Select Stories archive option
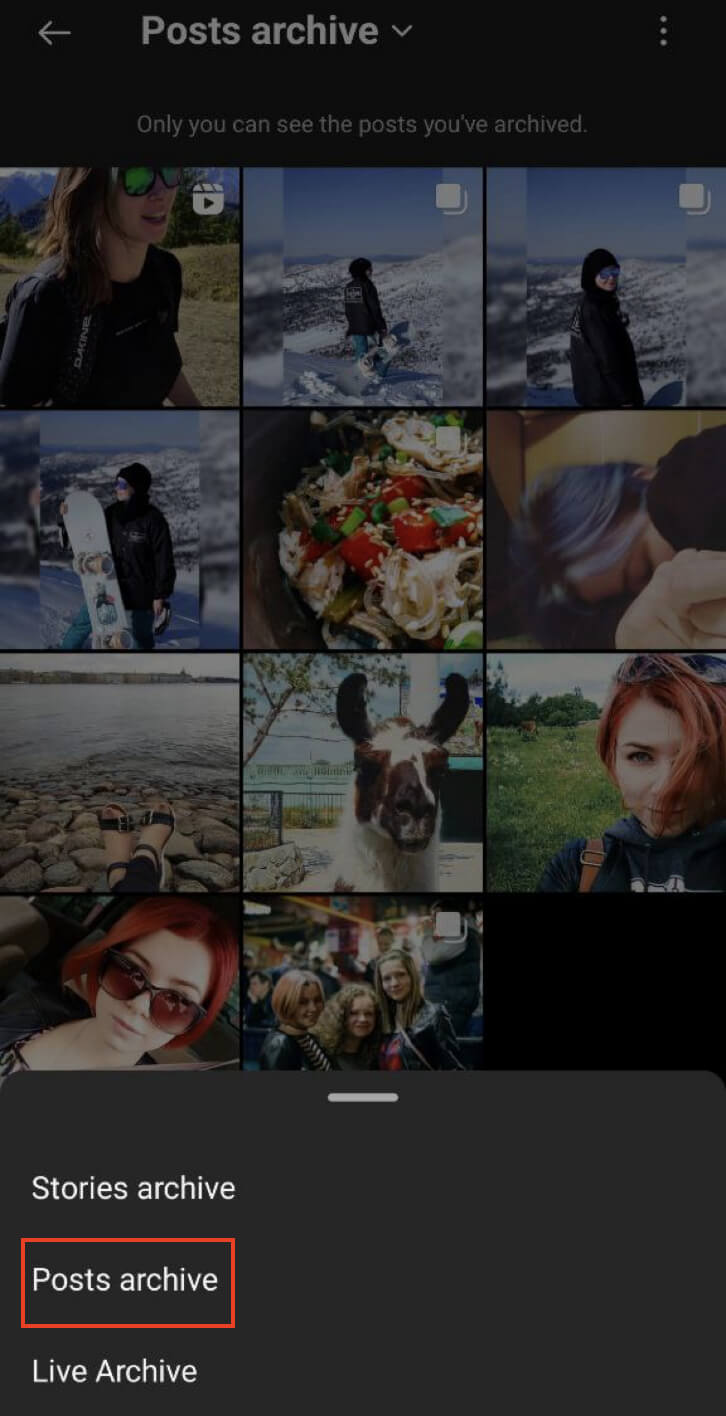 [133, 1188]
